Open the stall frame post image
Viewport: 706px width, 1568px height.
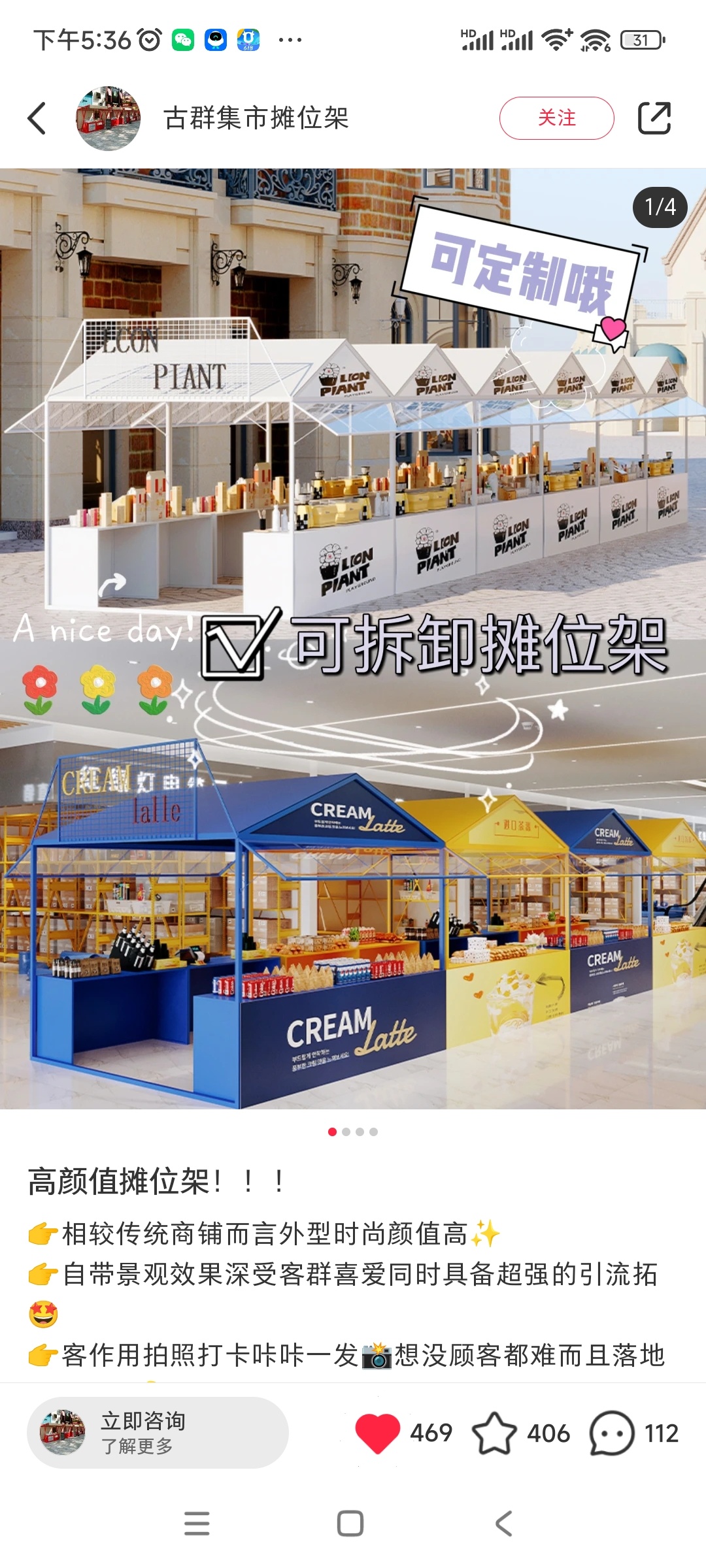coord(353,638)
